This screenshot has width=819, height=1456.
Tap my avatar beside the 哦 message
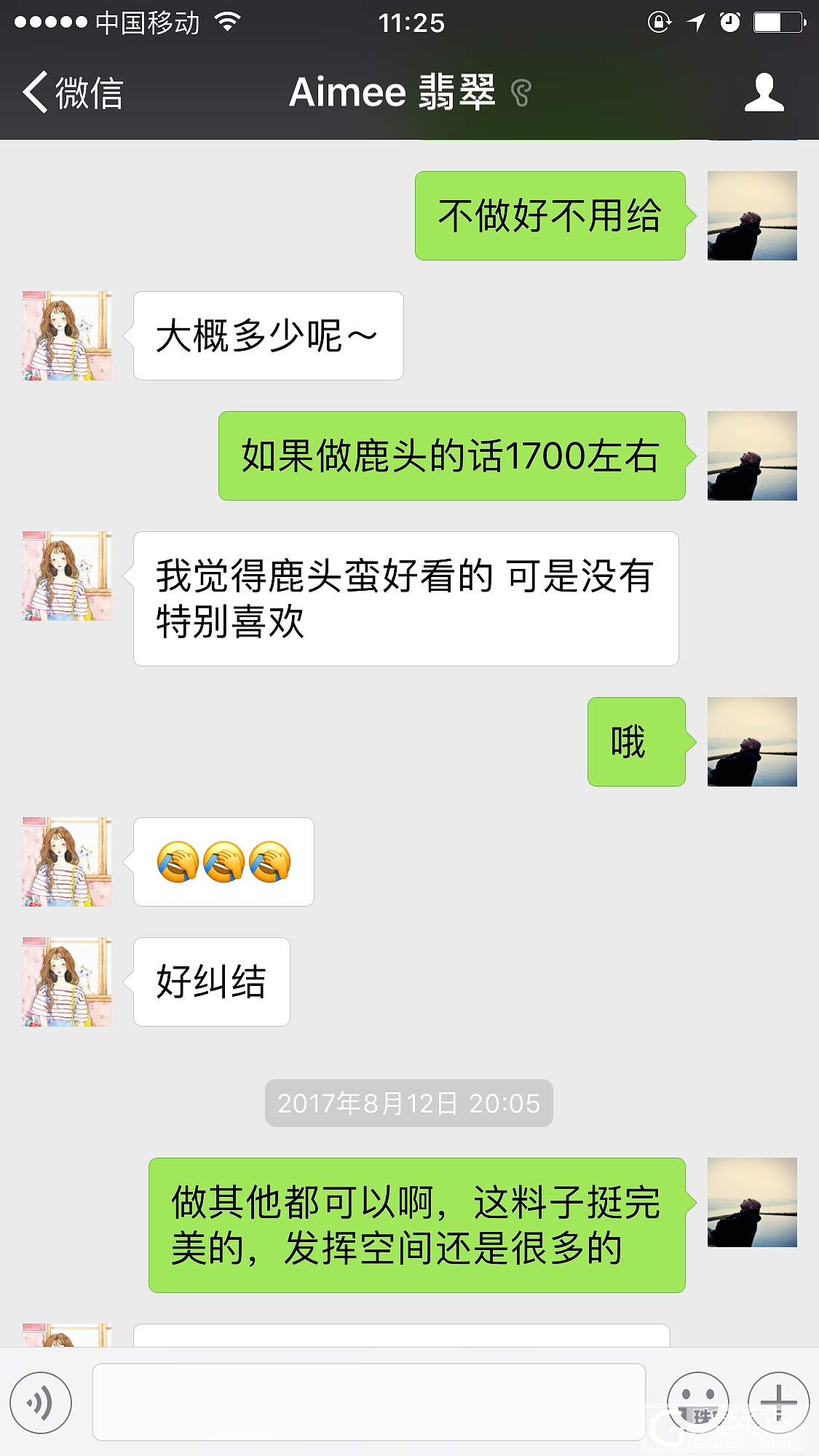pyautogui.click(x=752, y=742)
